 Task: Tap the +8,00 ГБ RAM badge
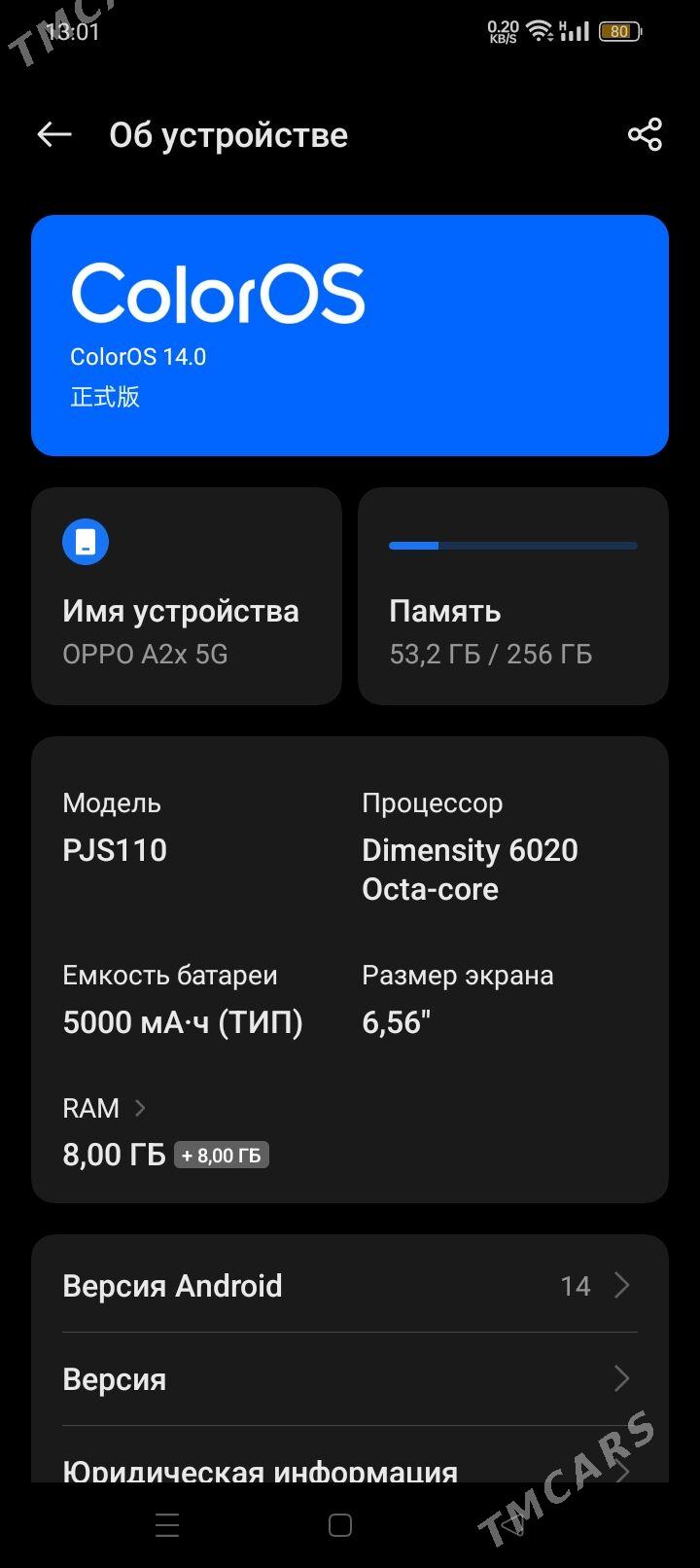(x=222, y=1155)
